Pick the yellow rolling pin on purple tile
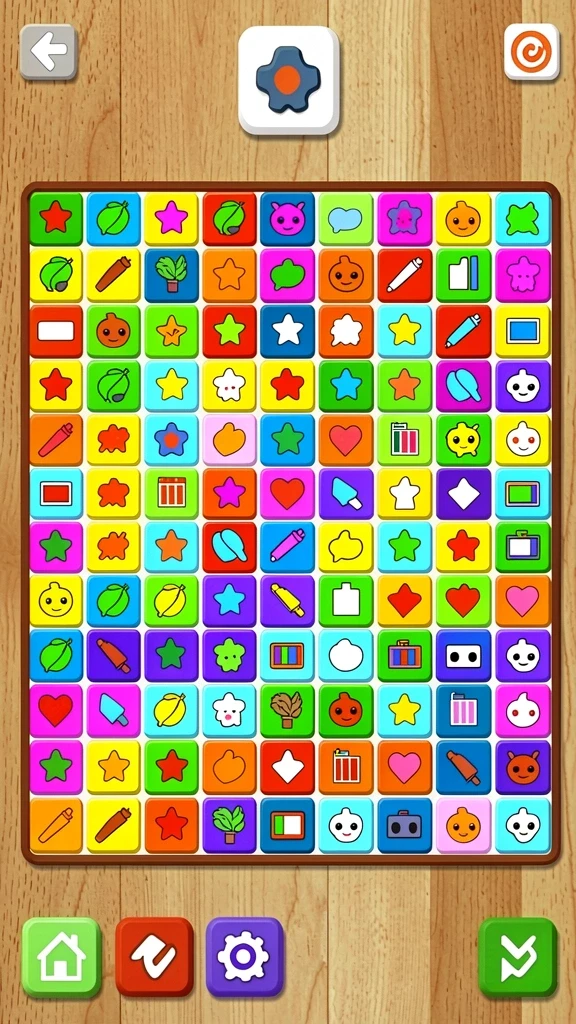 coord(288,601)
